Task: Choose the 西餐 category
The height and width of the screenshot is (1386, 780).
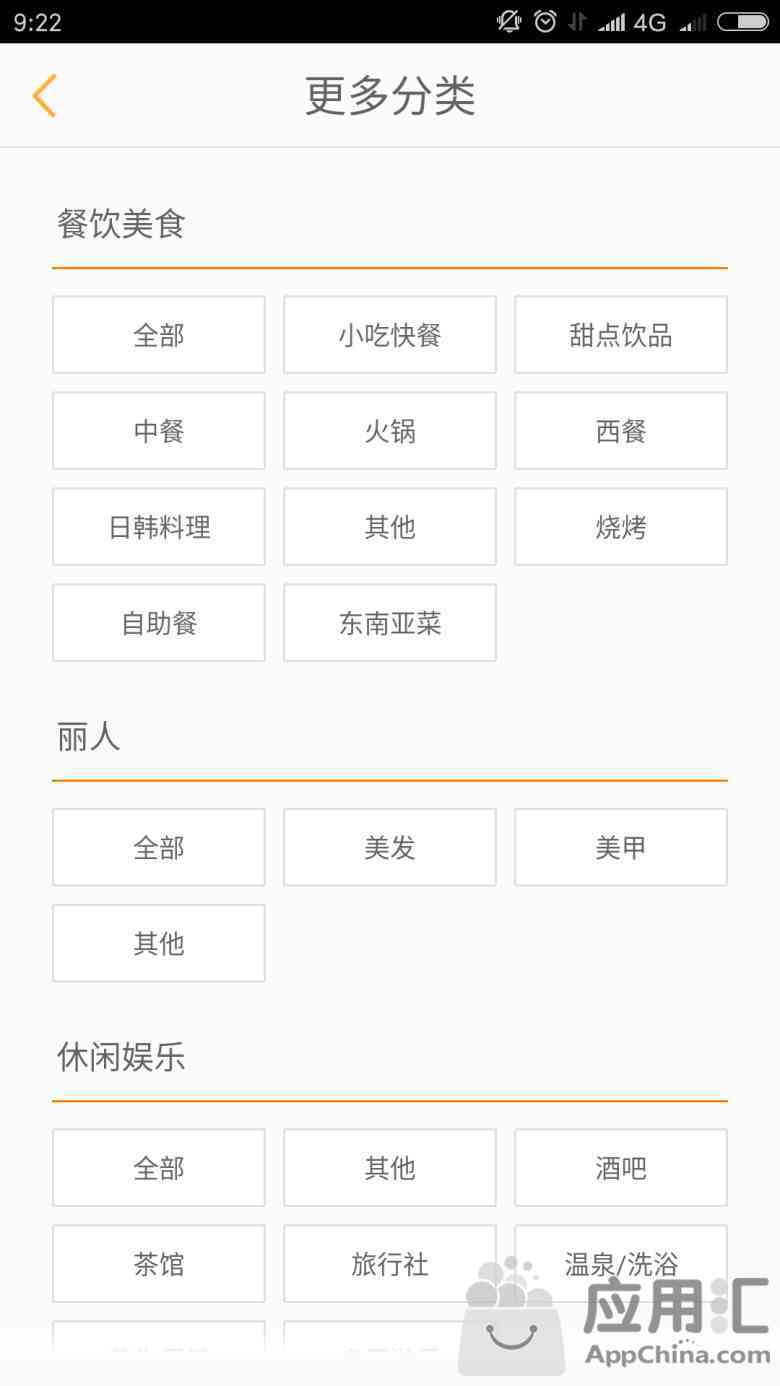Action: click(x=621, y=431)
